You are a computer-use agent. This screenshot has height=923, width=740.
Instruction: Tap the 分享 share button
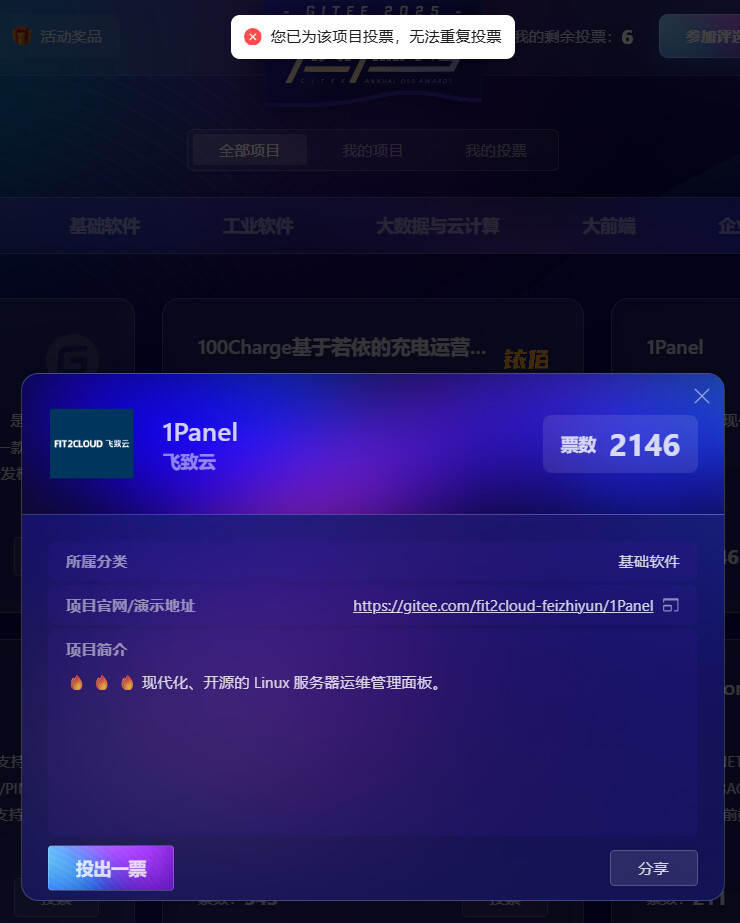click(653, 868)
